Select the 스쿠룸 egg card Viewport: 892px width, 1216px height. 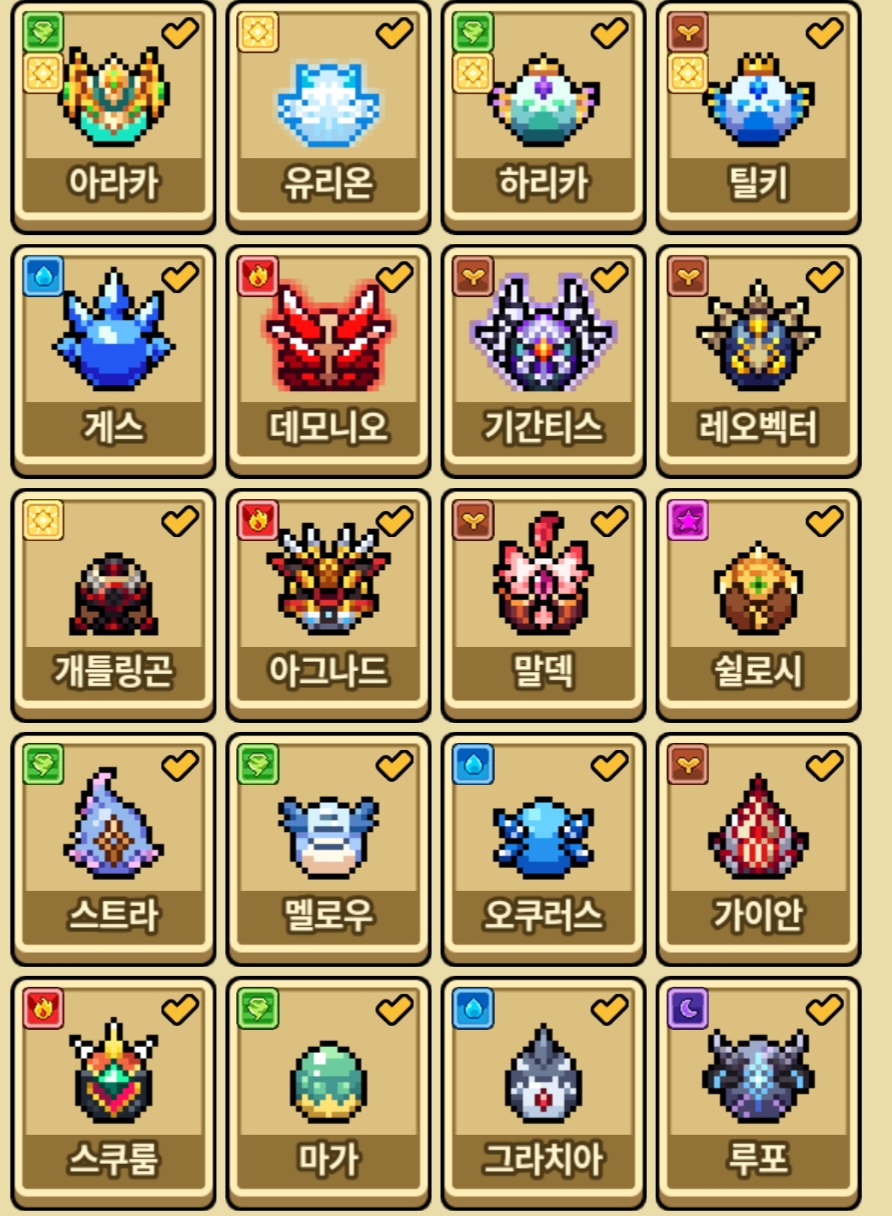(x=113, y=1092)
